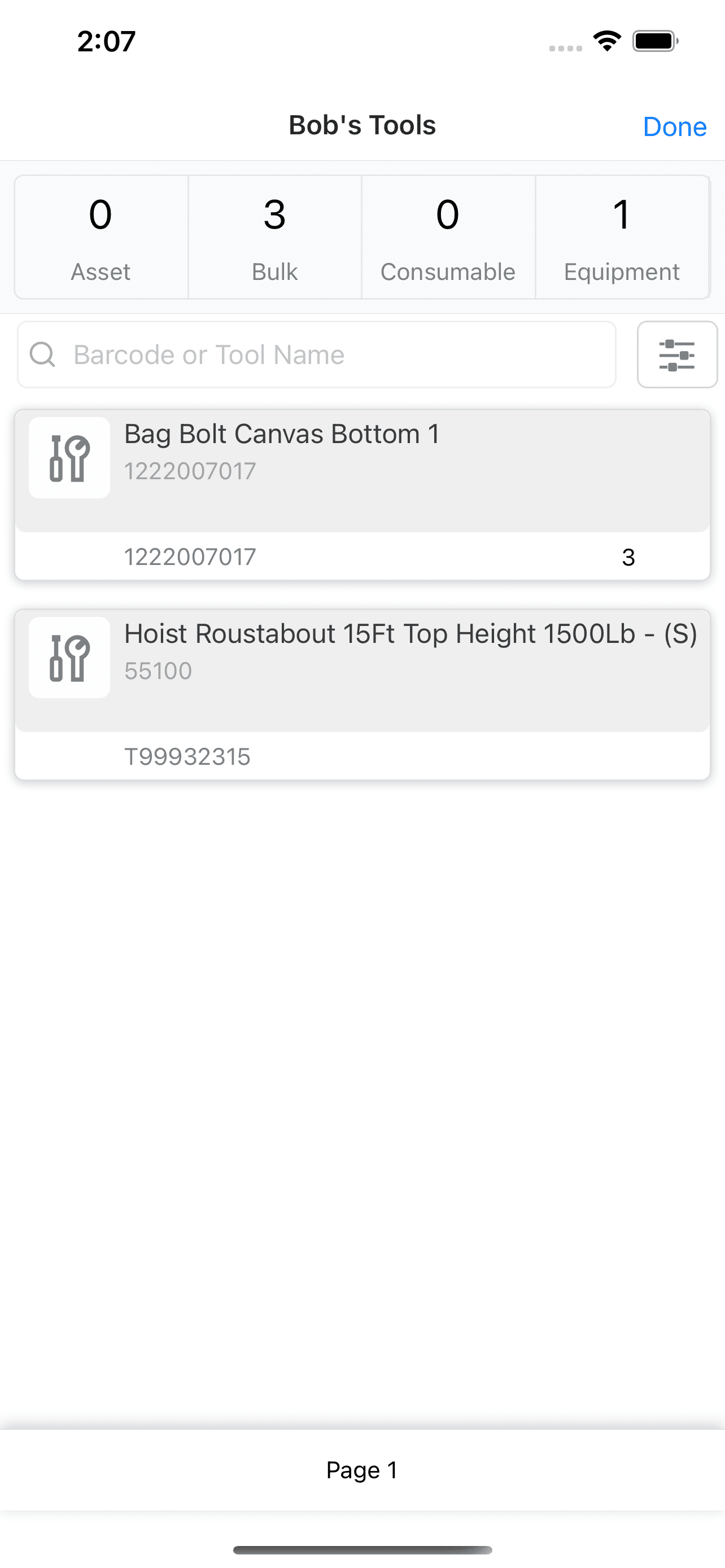Tap the Page 1 label

[362, 1469]
